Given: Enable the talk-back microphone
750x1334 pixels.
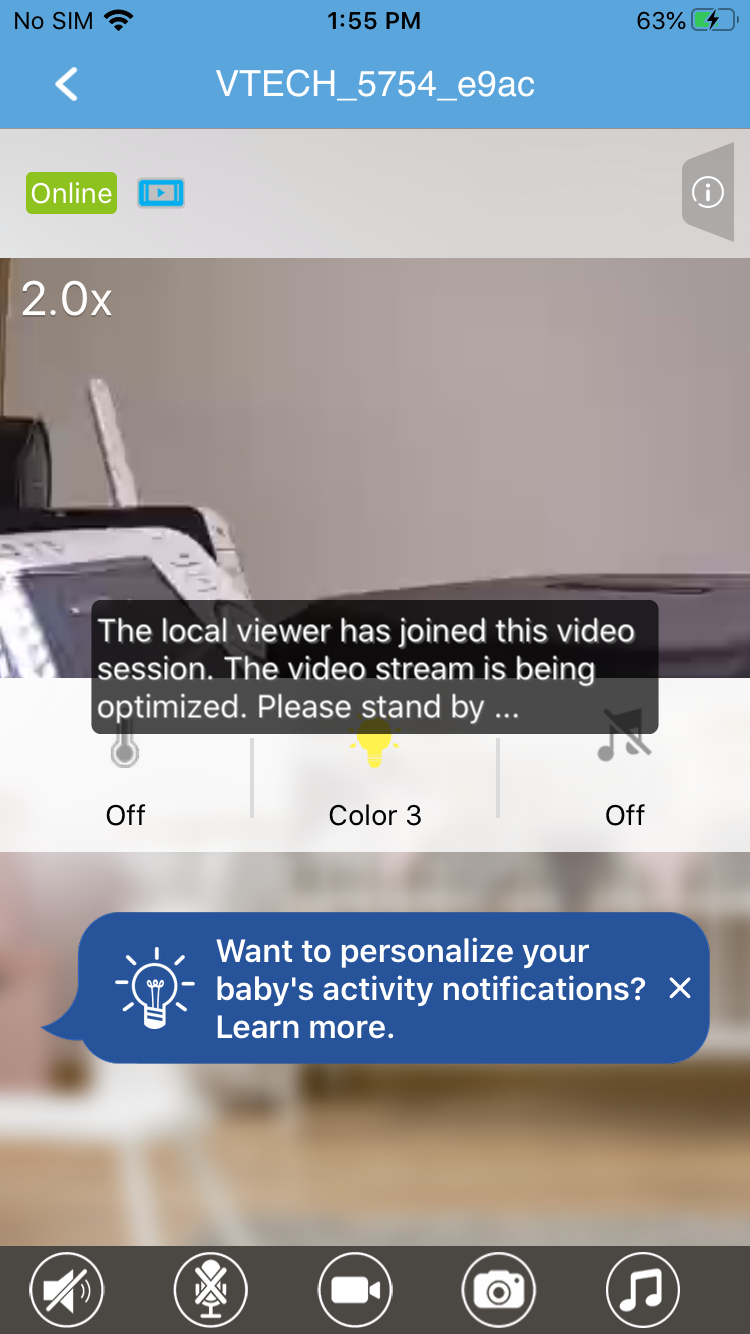Looking at the screenshot, I should pos(211,1290).
